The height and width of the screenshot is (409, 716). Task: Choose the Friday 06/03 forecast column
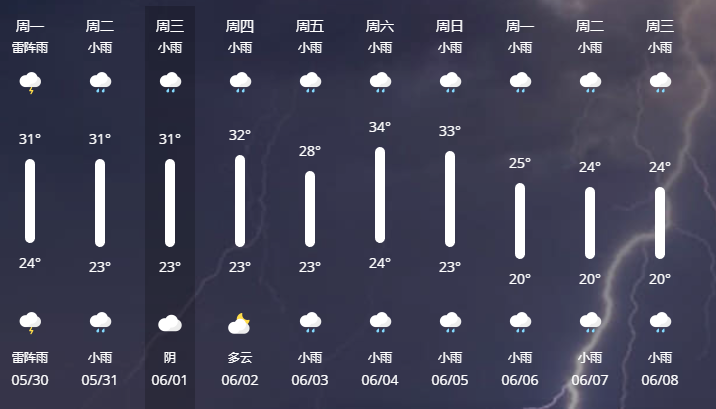pyautogui.click(x=310, y=204)
